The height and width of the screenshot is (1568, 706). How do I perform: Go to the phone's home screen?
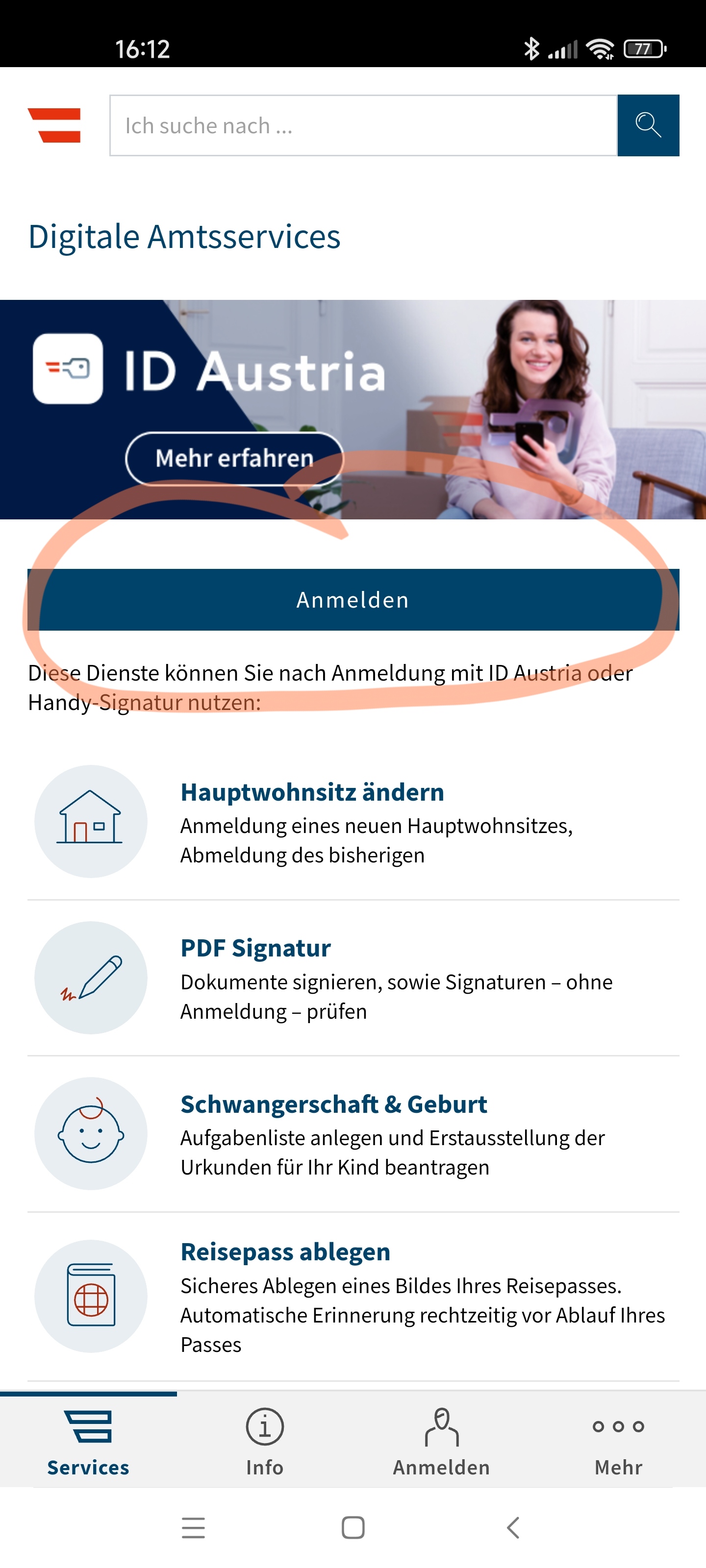pos(353,1527)
